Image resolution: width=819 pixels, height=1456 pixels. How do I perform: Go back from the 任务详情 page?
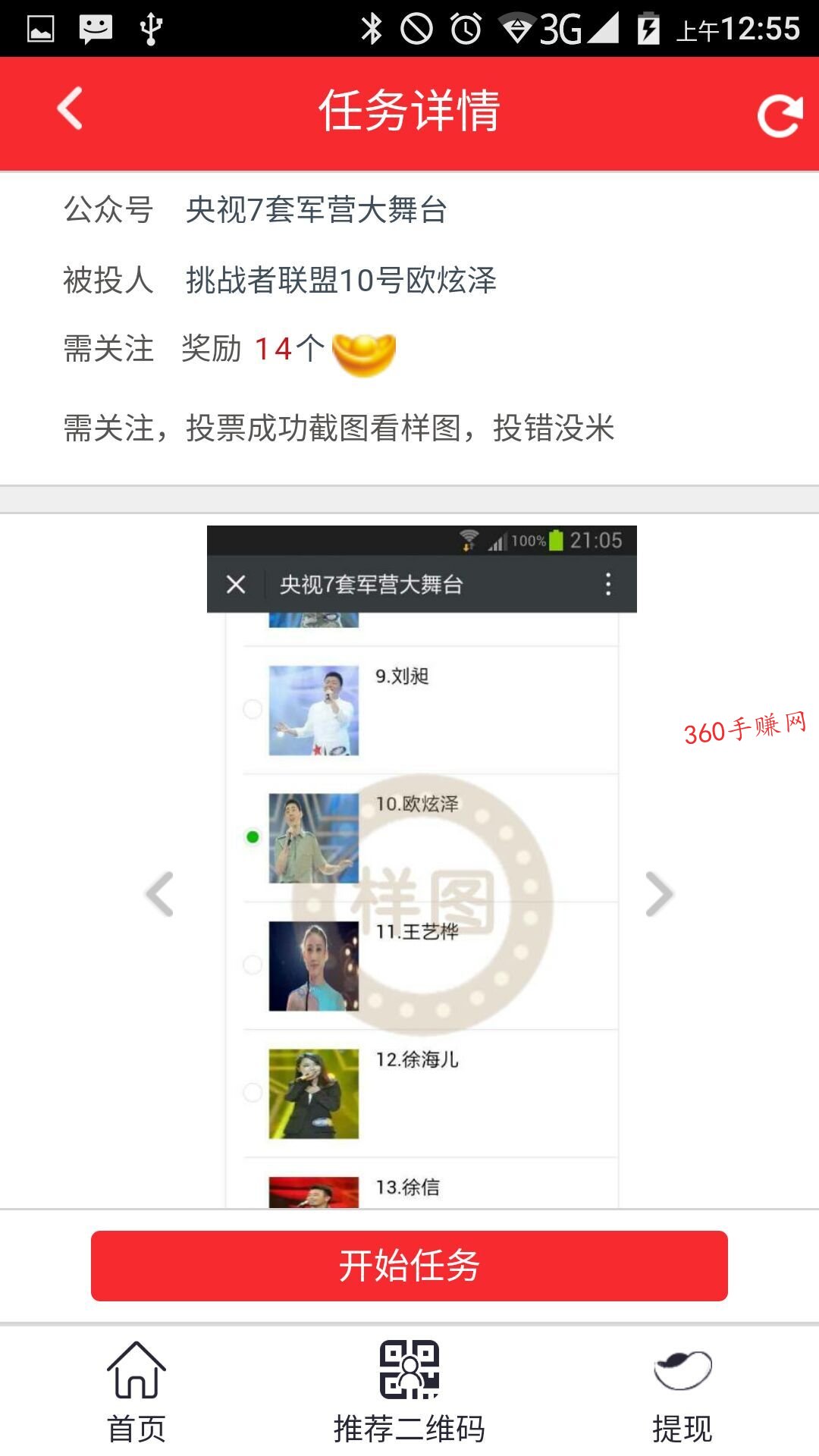coord(70,109)
